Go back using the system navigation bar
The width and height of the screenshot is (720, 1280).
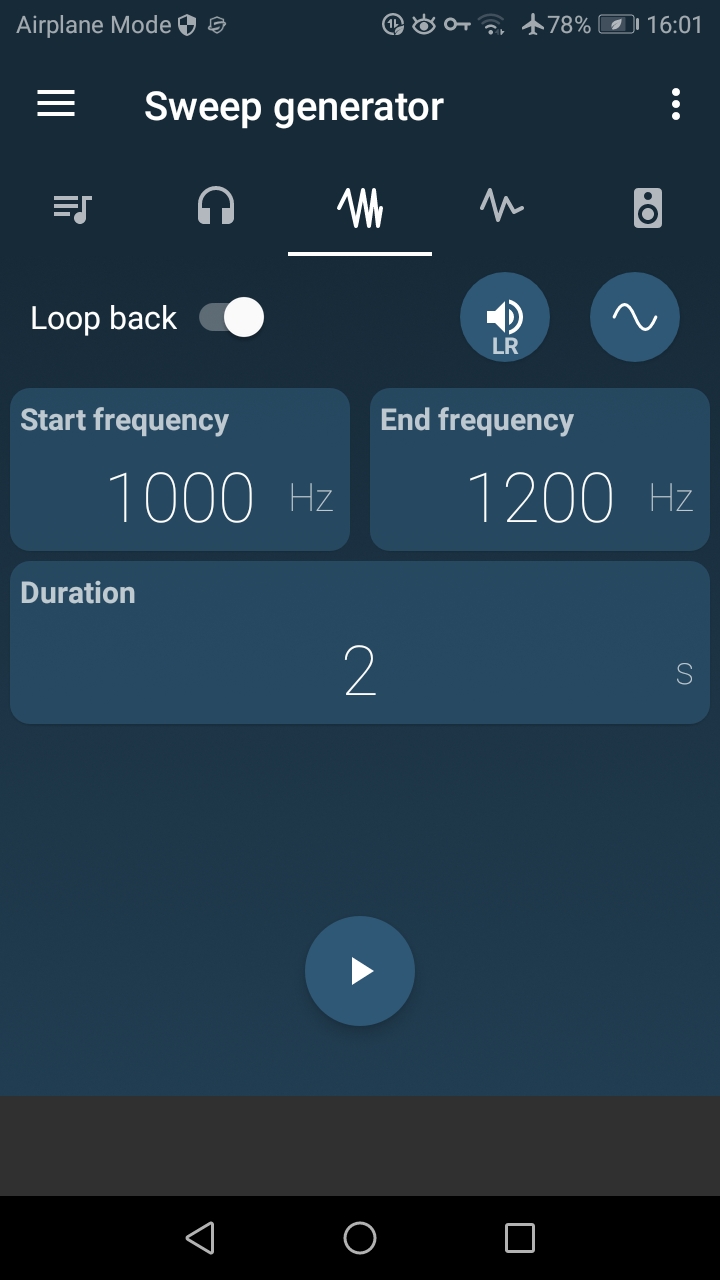200,1238
